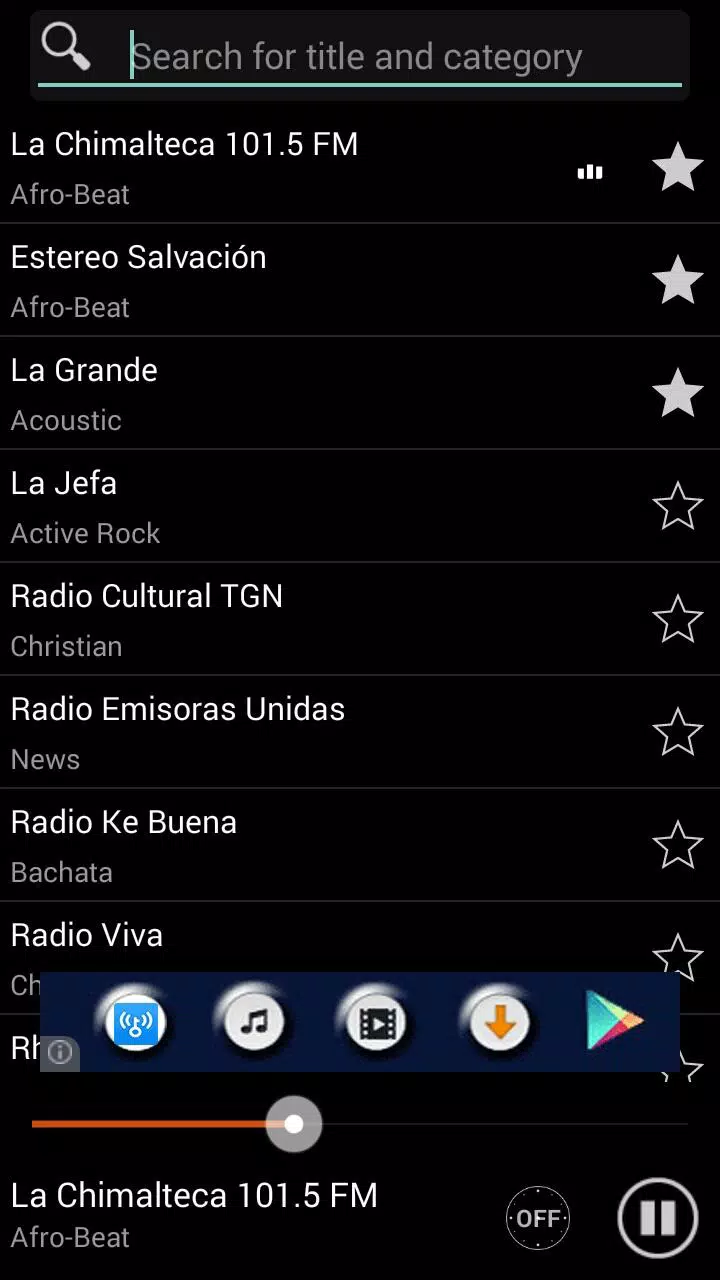Pause the current radio playback
Screen dimensions: 720x1280
pyautogui.click(x=657, y=1218)
